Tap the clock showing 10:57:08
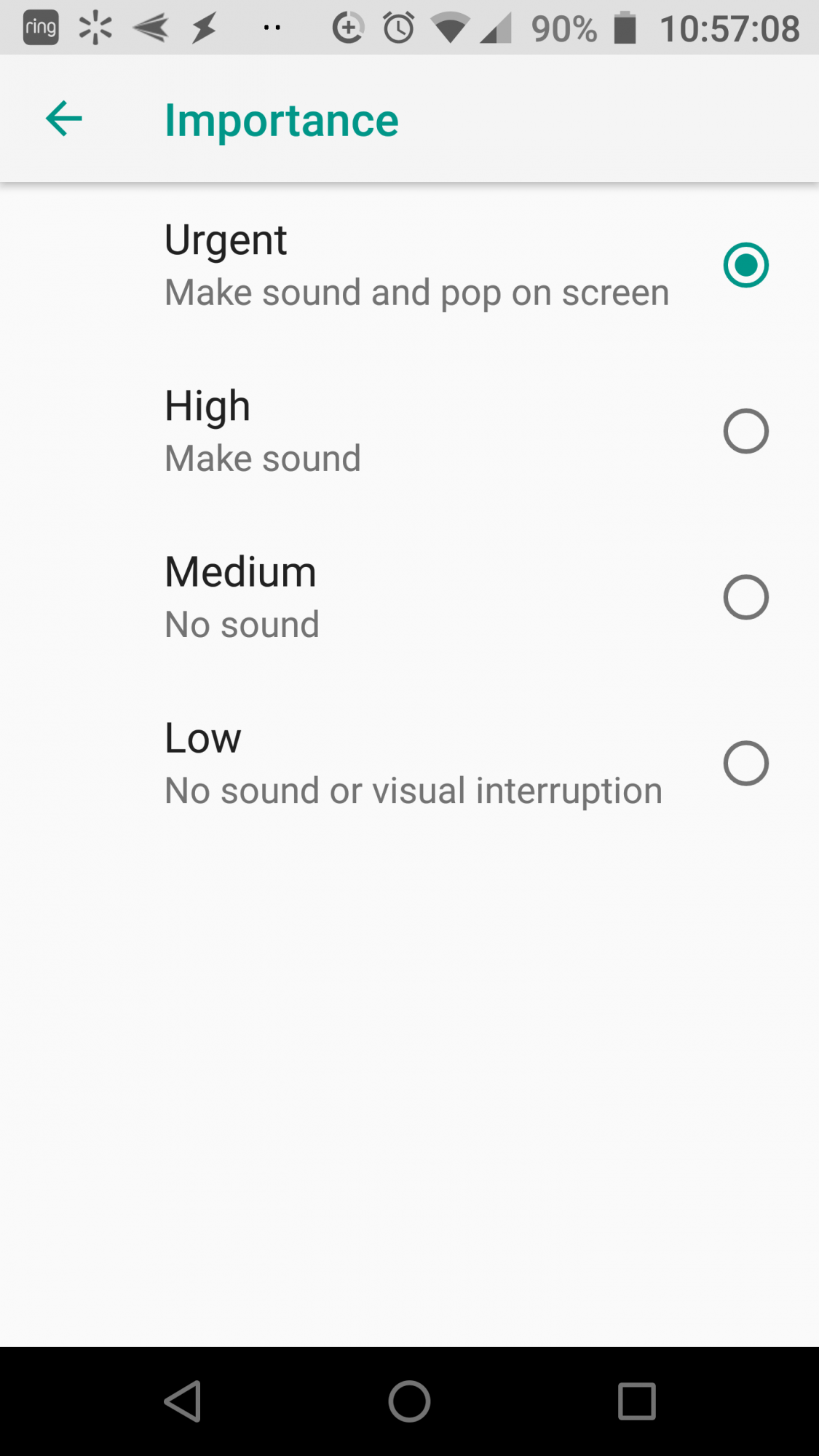 point(730,27)
